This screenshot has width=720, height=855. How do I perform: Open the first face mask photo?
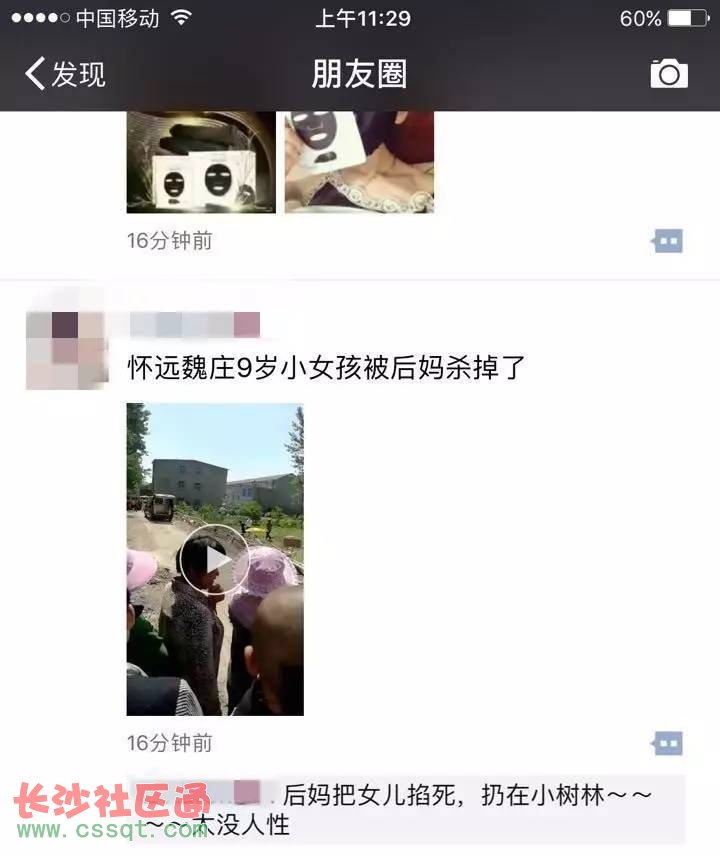[200, 162]
